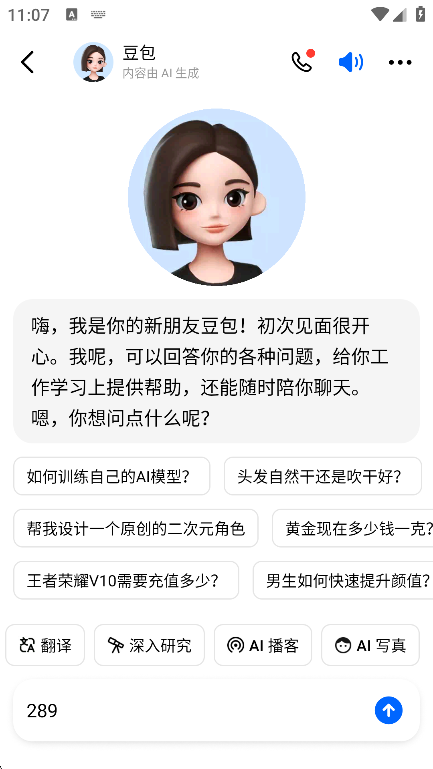
Task: Open the AI 写真 feature
Action: 370,645
